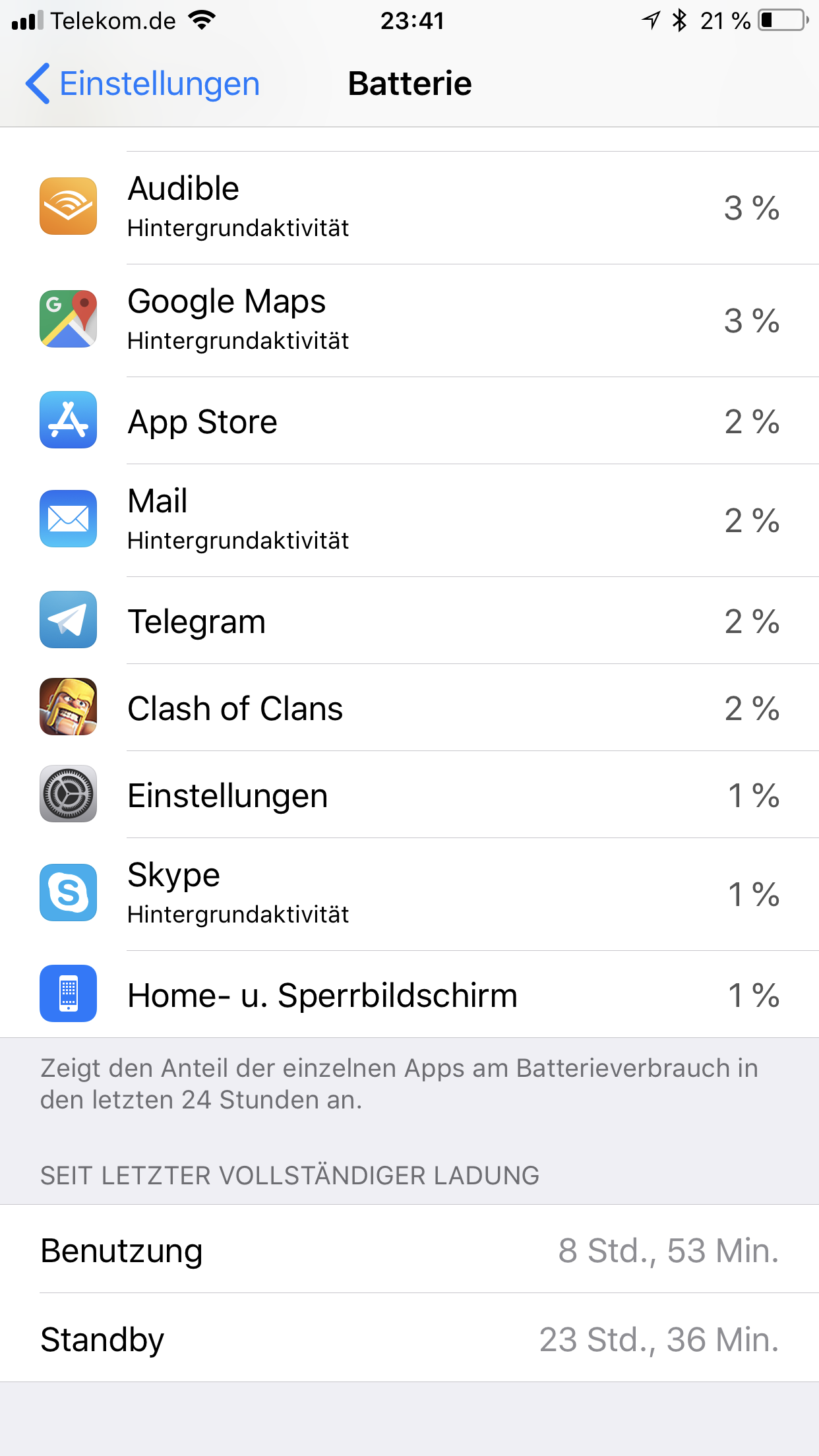
Task: Tap the Mail battery usage row
Action: (x=409, y=520)
